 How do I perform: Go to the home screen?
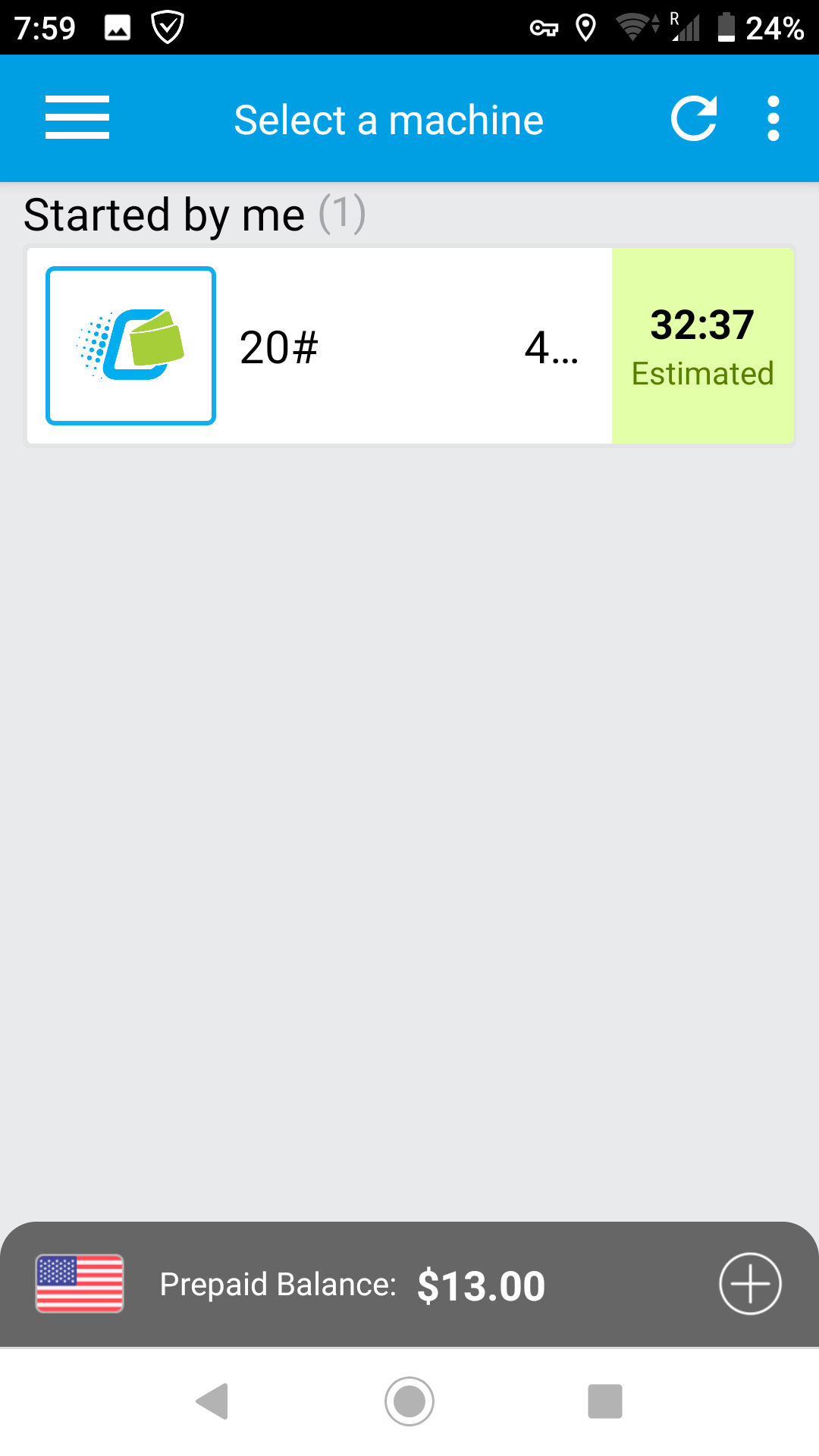pyautogui.click(x=409, y=1401)
